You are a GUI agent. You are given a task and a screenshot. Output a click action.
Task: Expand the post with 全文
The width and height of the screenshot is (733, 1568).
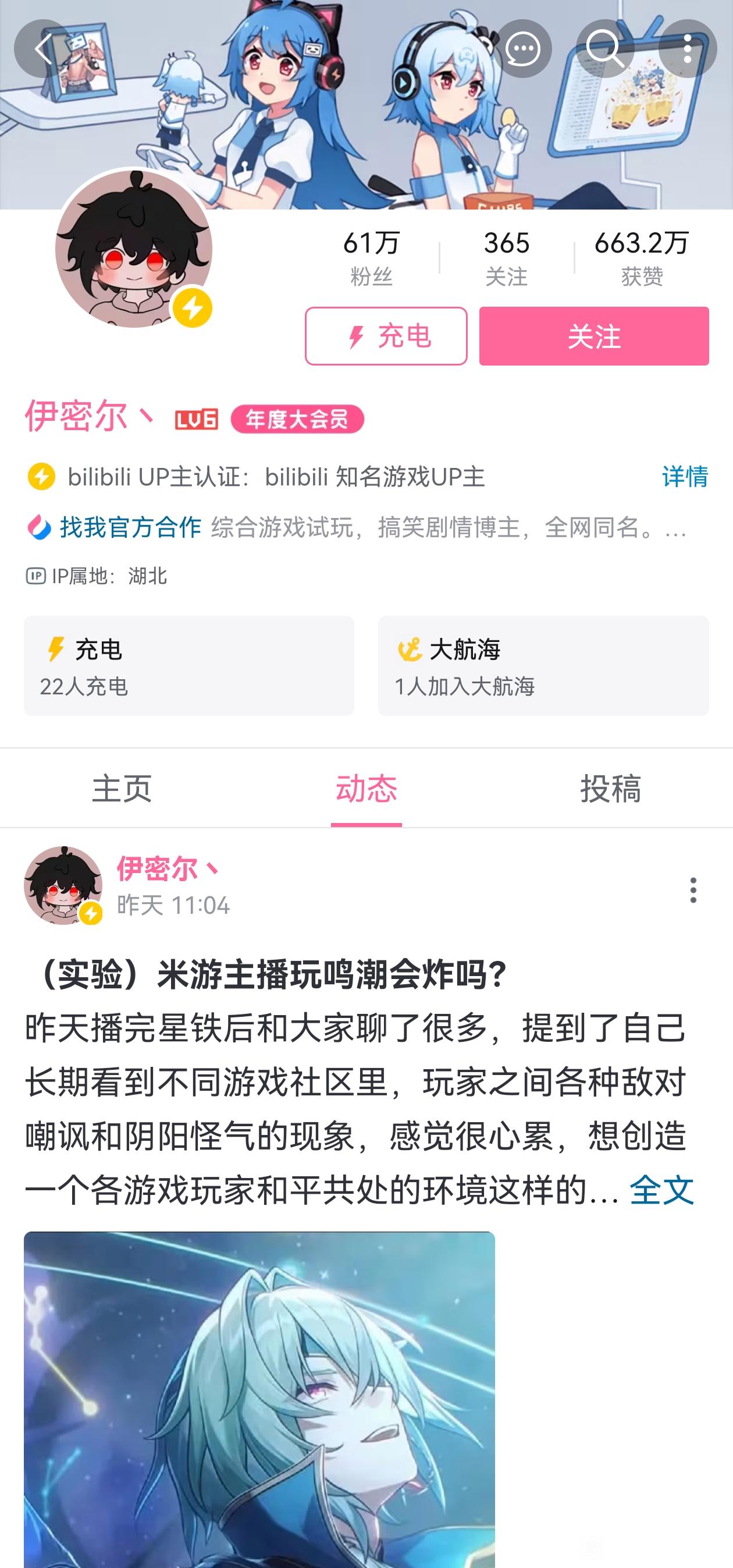(661, 1190)
